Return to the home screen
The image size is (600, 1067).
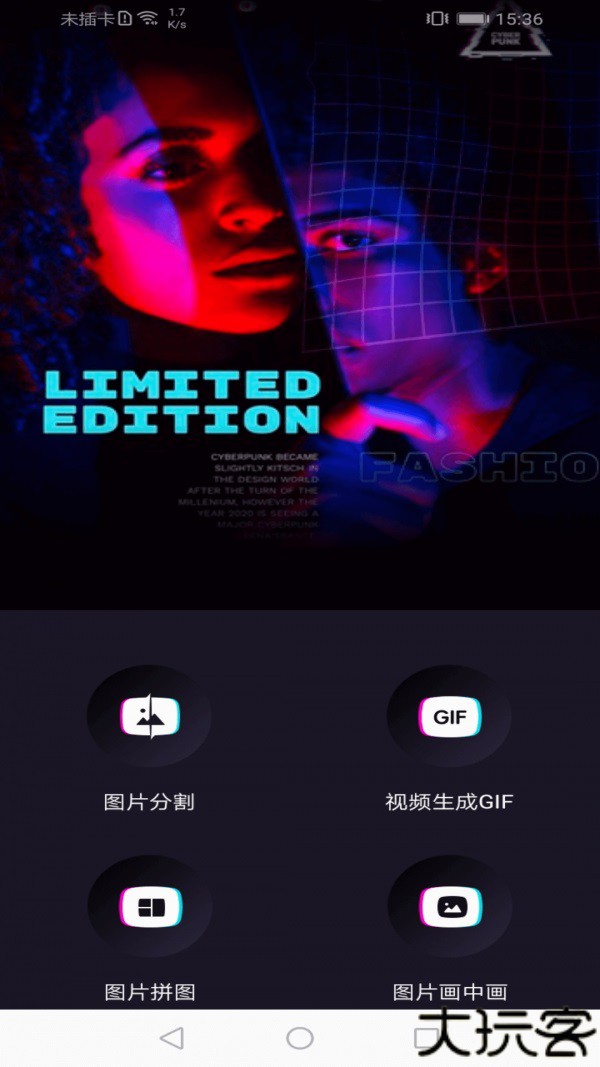coord(300,1038)
